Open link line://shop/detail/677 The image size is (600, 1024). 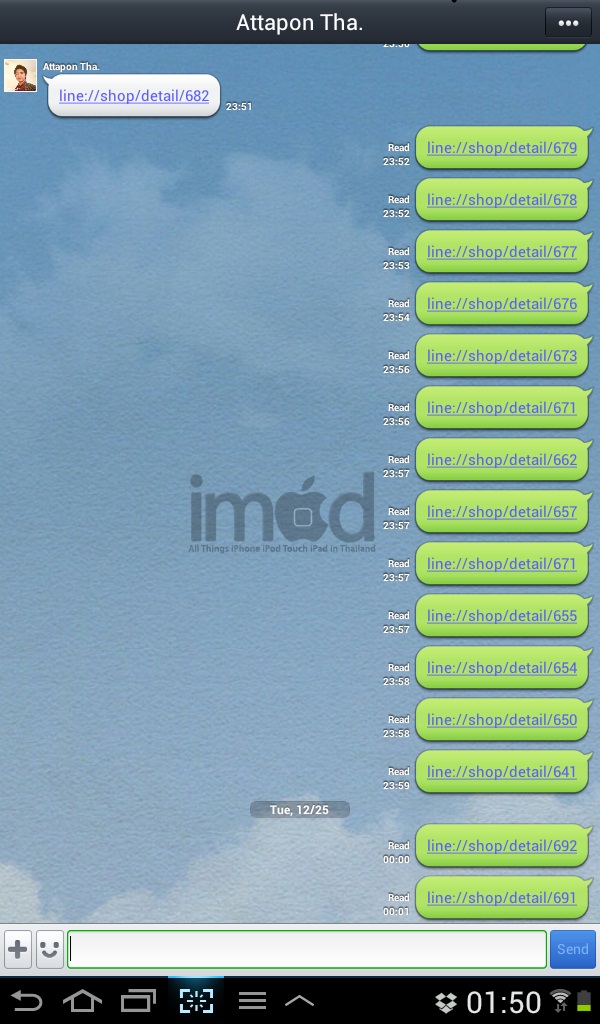(502, 252)
